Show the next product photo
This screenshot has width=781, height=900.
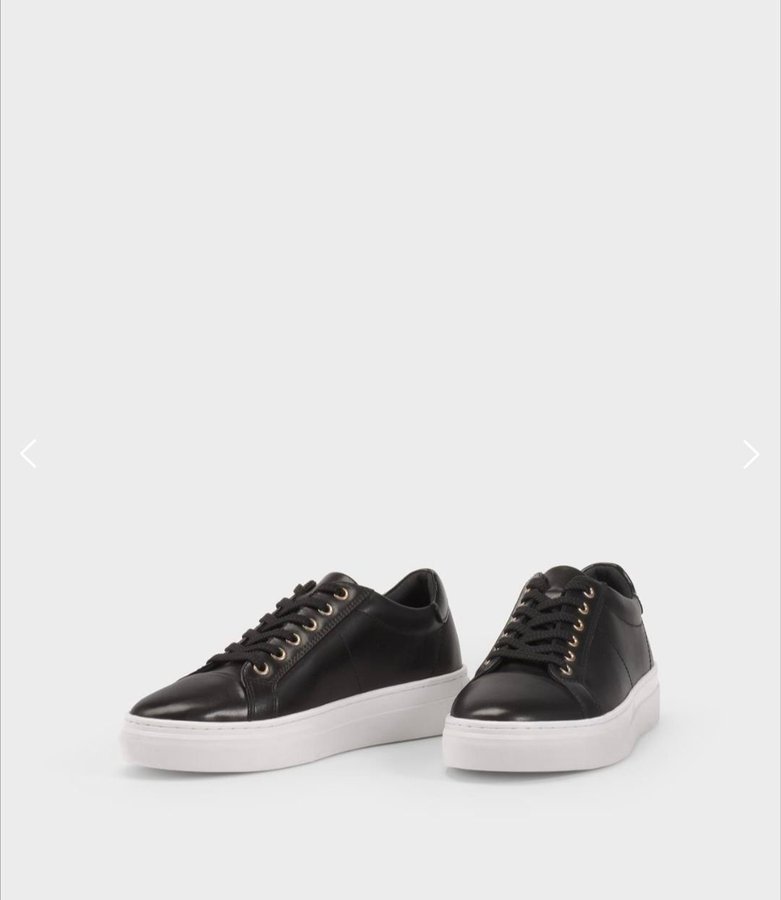pos(751,455)
